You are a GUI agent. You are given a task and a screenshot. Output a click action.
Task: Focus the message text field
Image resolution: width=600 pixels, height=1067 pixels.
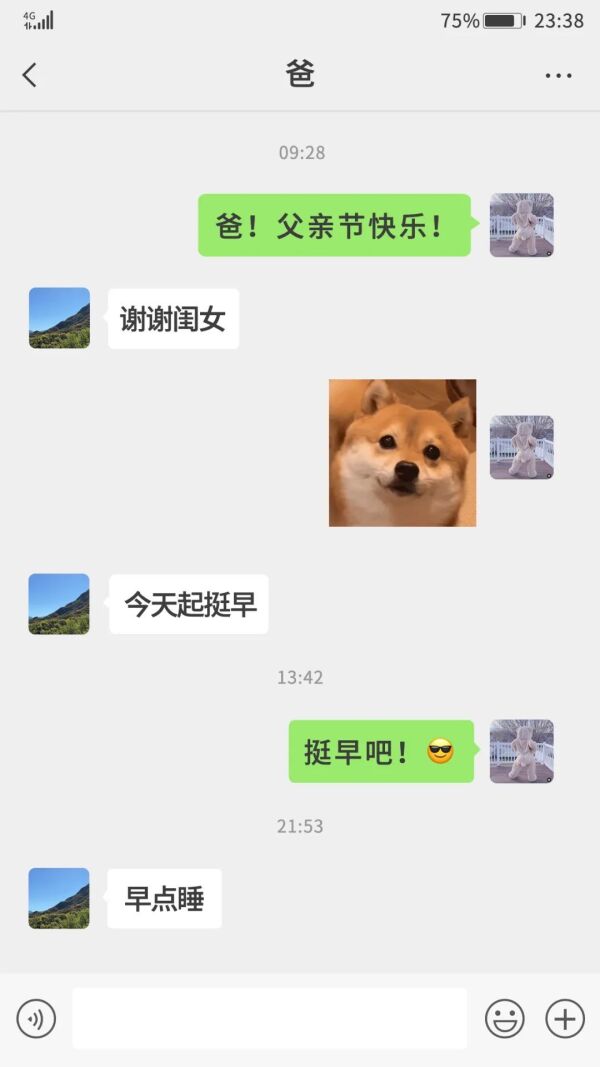[269, 1019]
